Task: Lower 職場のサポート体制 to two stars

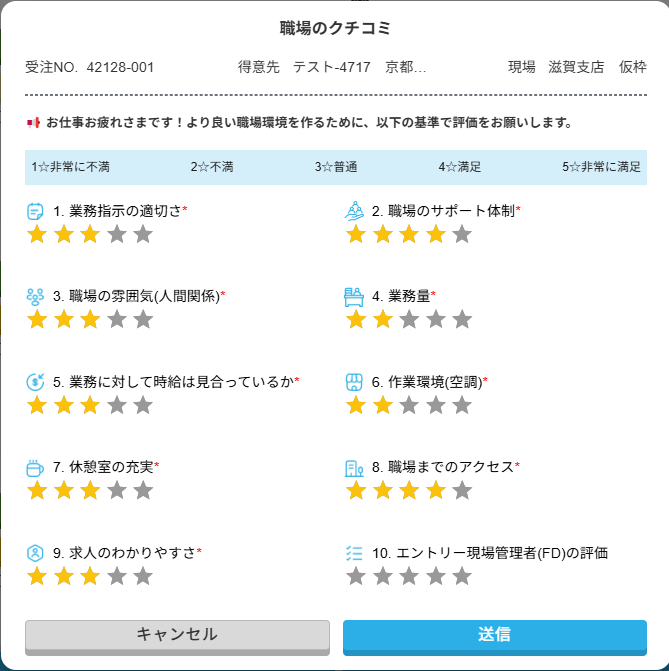Action: click(x=382, y=234)
